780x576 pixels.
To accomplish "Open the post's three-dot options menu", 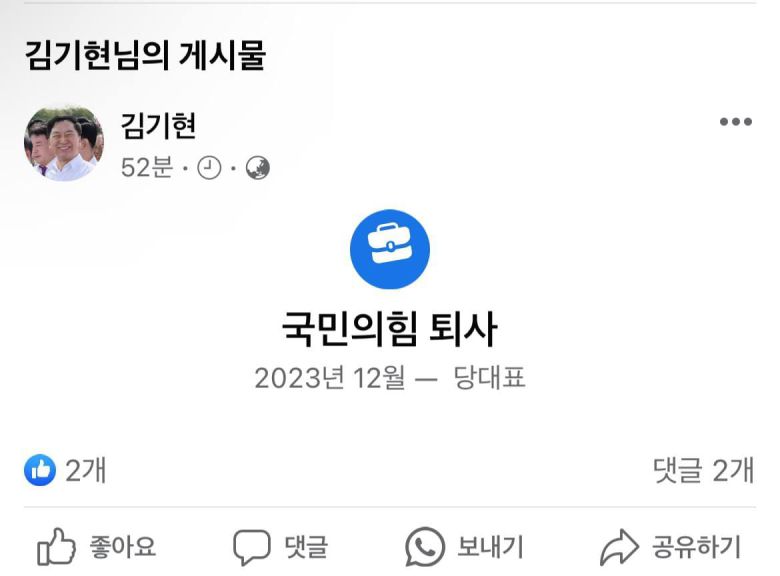I will tap(735, 122).
